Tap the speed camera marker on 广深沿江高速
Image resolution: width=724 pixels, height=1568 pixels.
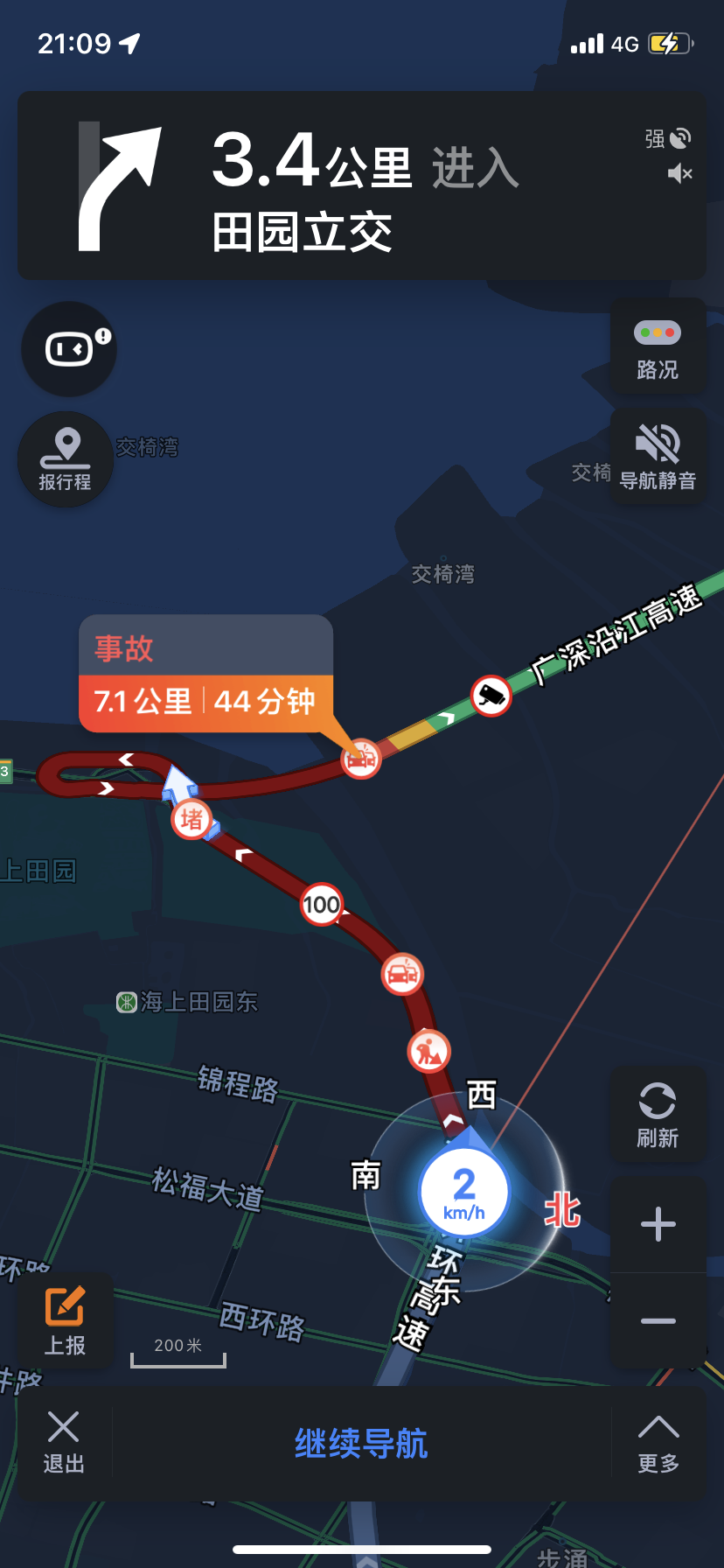click(x=491, y=696)
